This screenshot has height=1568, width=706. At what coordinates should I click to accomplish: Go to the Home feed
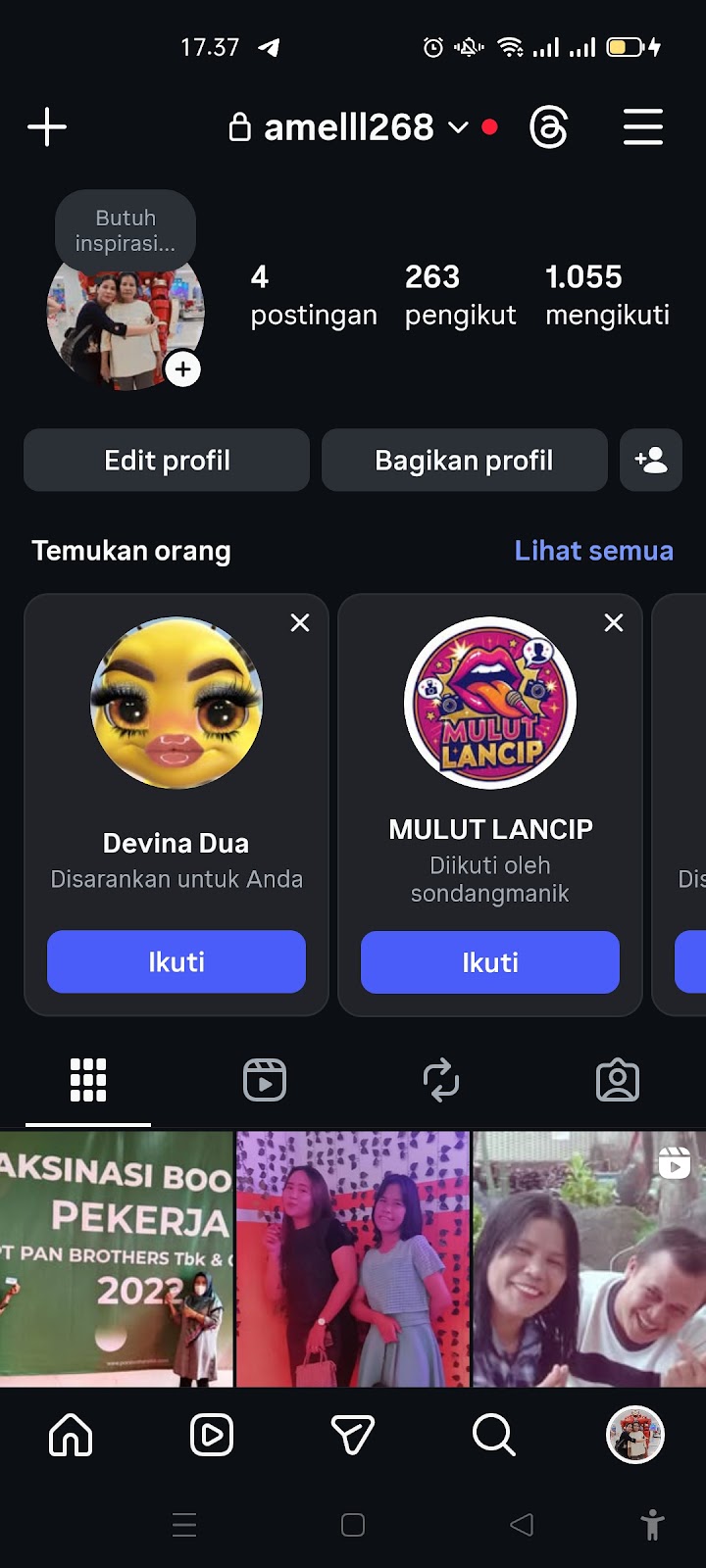71,1435
